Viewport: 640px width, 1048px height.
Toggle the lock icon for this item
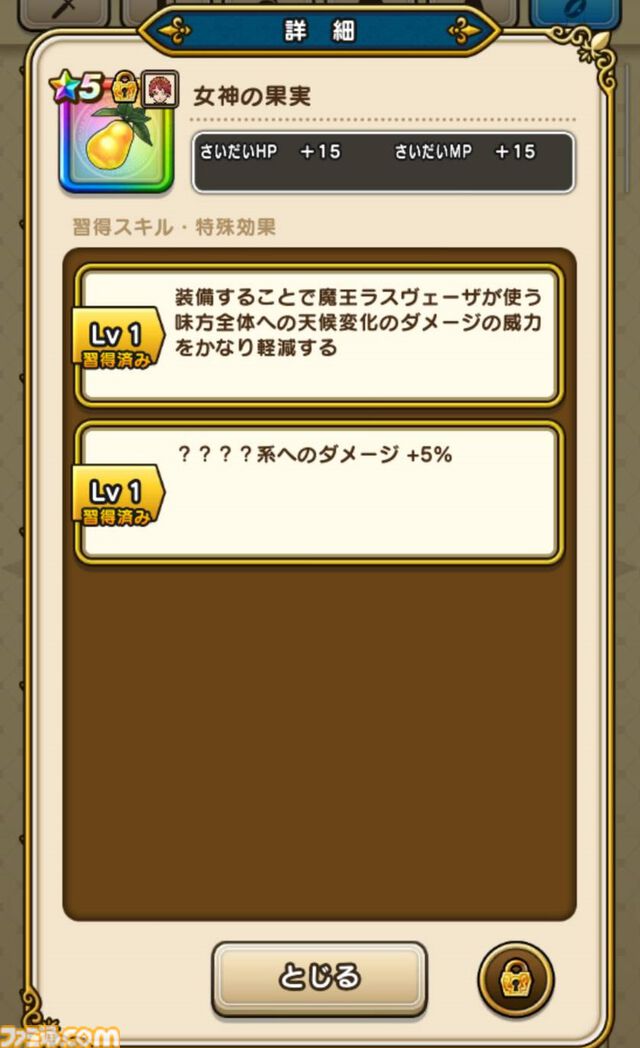(x=516, y=981)
